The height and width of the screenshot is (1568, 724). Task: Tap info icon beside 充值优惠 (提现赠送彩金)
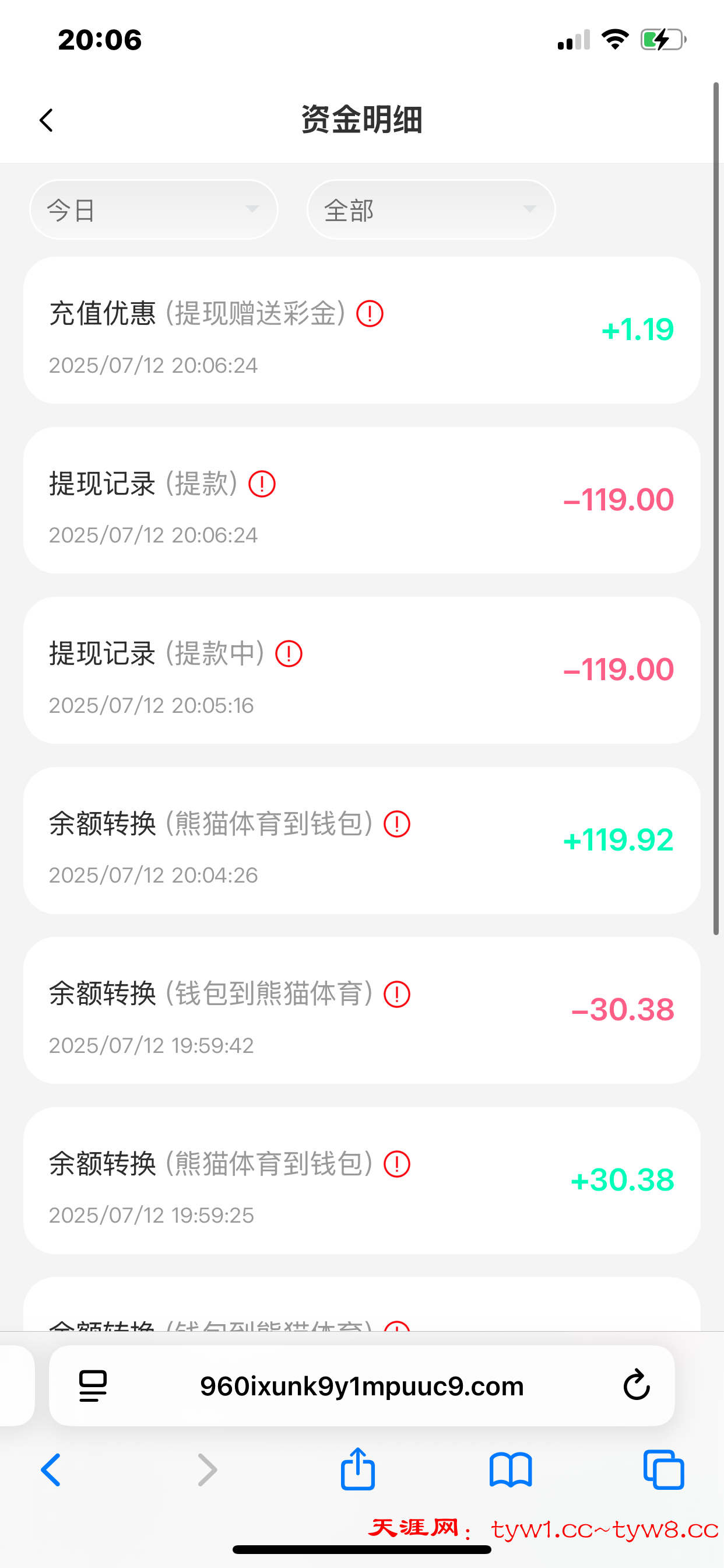(x=370, y=314)
